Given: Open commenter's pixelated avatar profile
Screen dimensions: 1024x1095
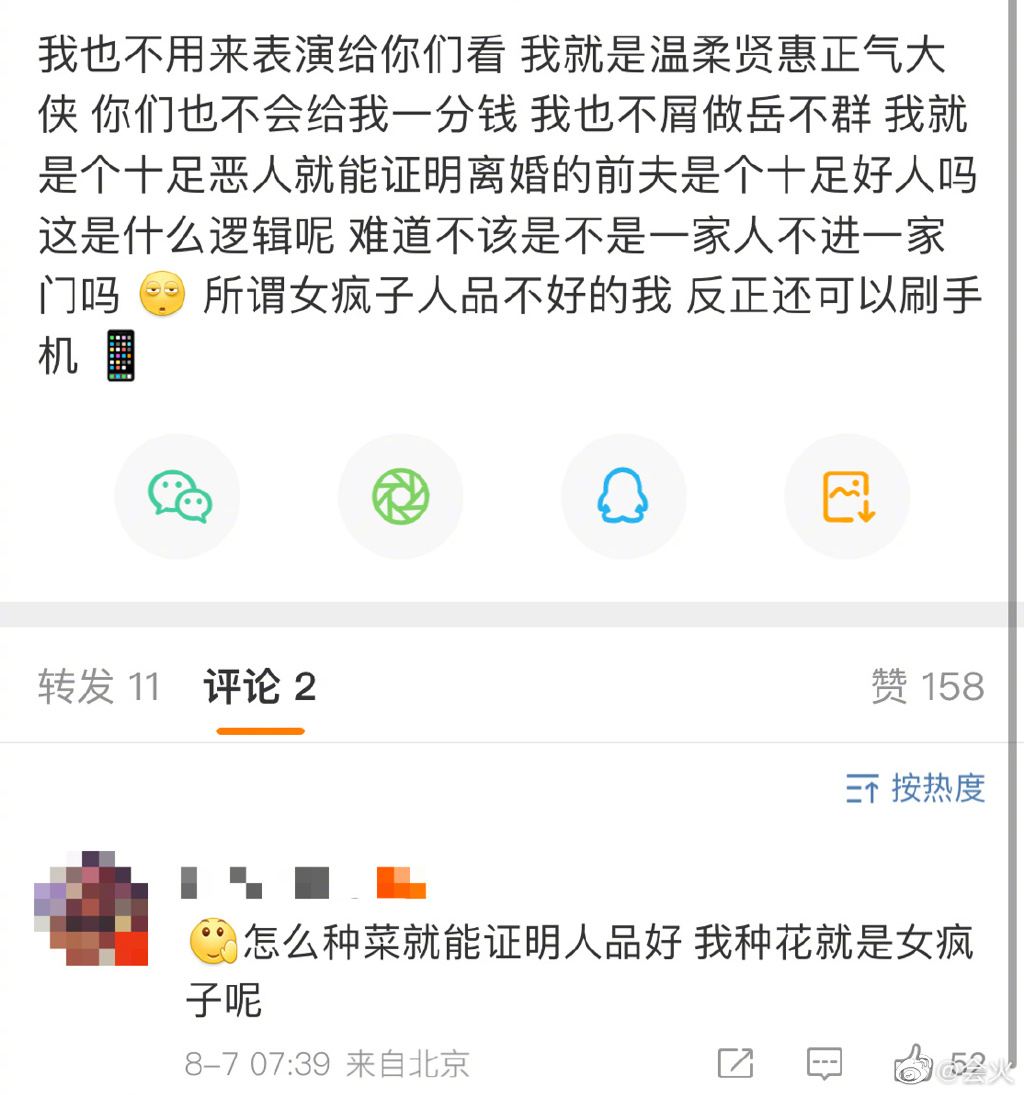Looking at the screenshot, I should click(x=91, y=908).
